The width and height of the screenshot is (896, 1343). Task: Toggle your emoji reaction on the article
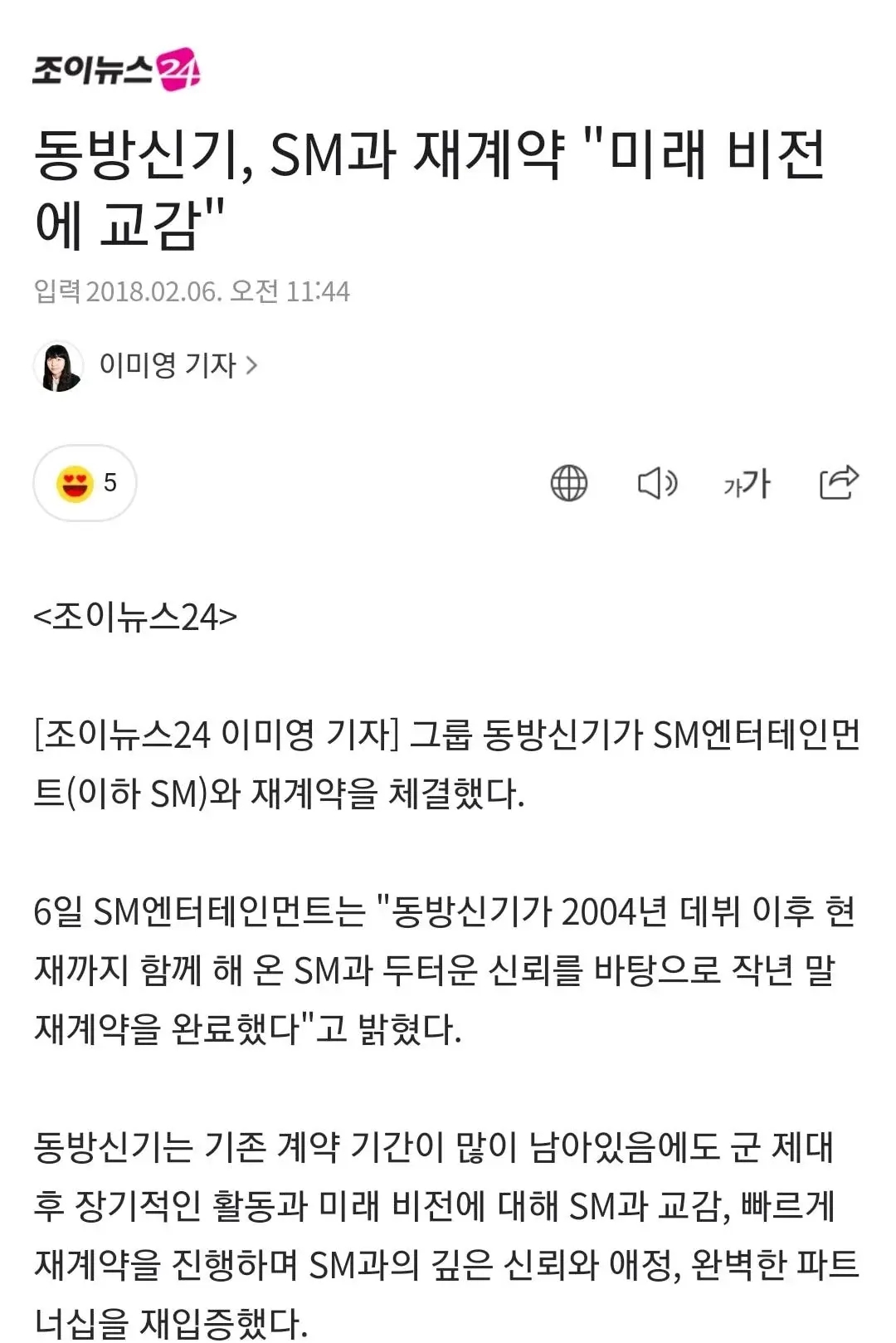pyautogui.click(x=83, y=482)
